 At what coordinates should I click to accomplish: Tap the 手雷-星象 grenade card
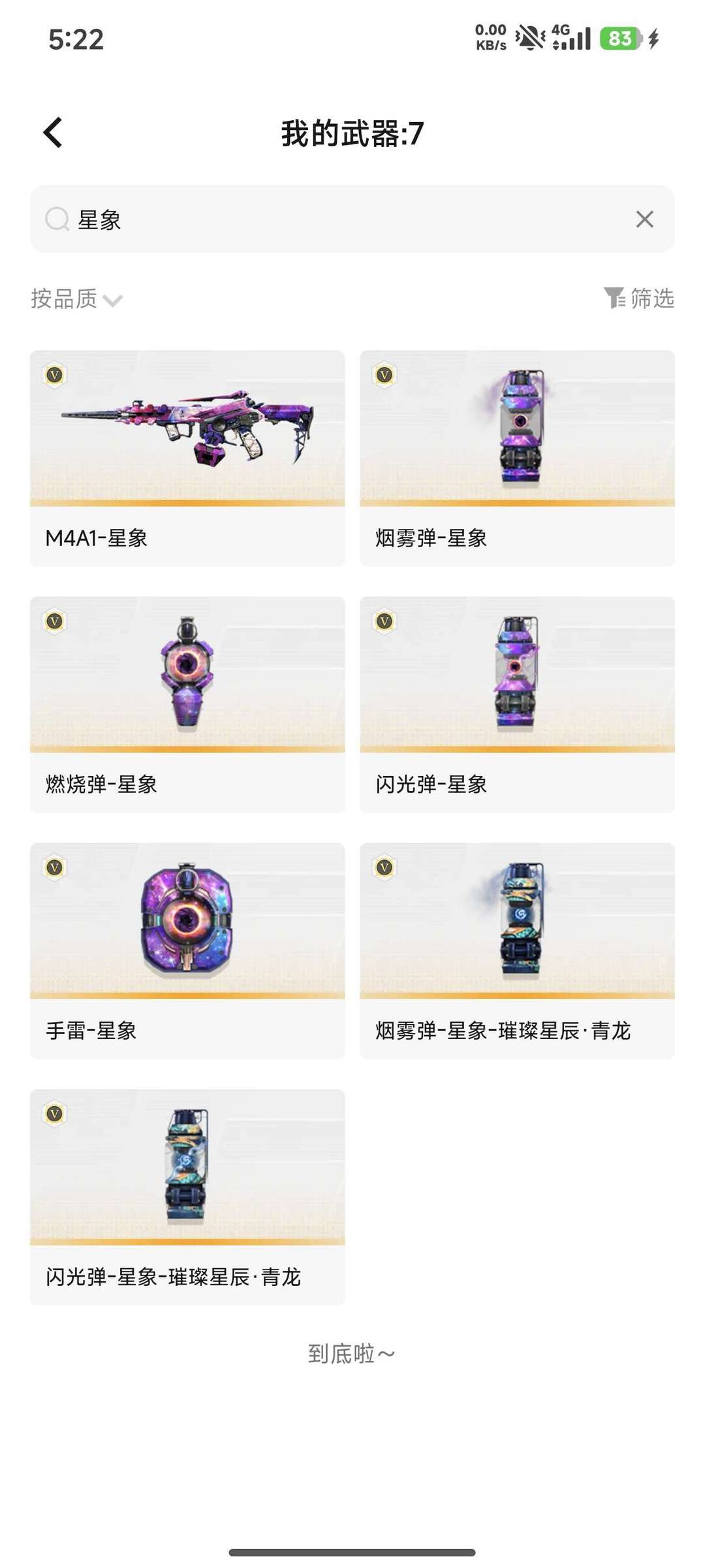[x=187, y=950]
